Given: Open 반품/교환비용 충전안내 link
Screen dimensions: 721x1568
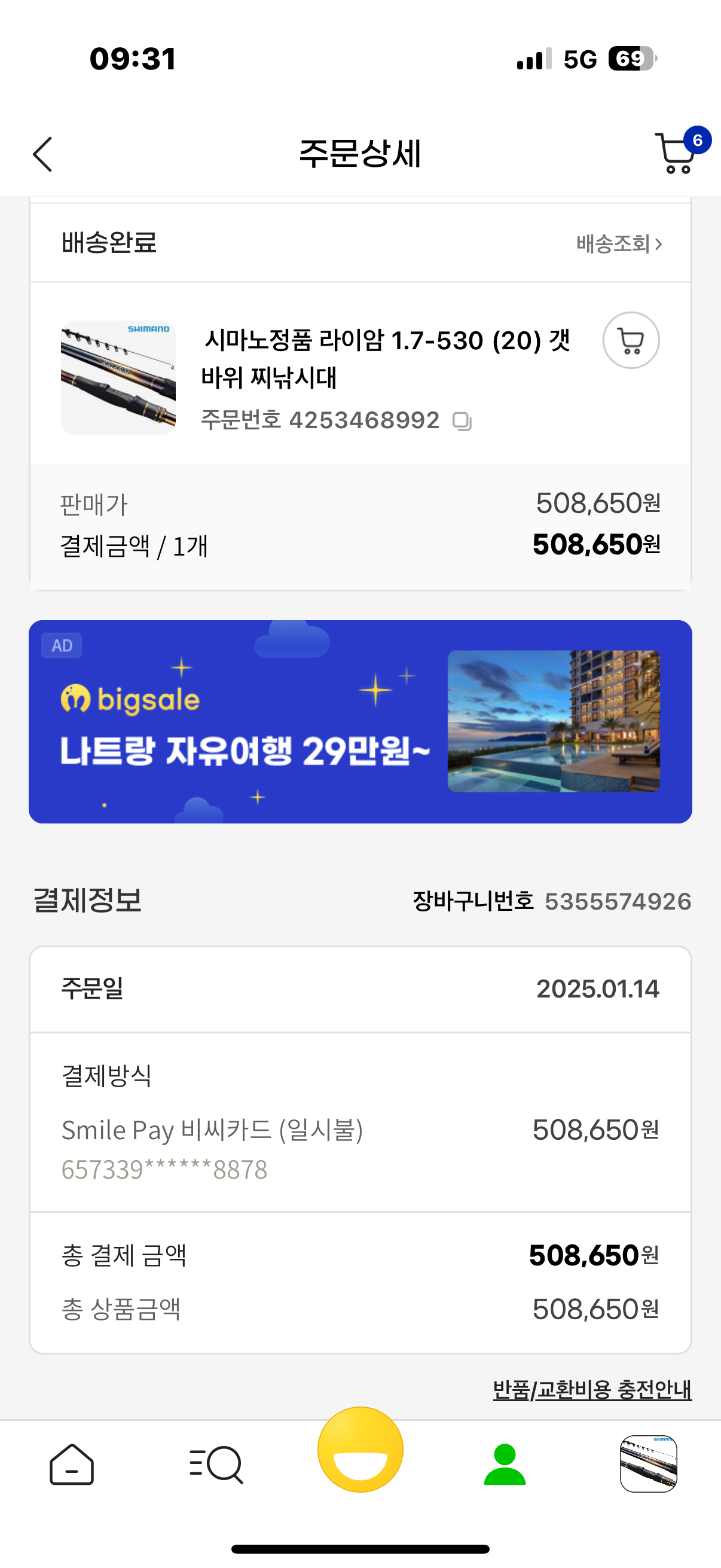Looking at the screenshot, I should coord(591,1390).
